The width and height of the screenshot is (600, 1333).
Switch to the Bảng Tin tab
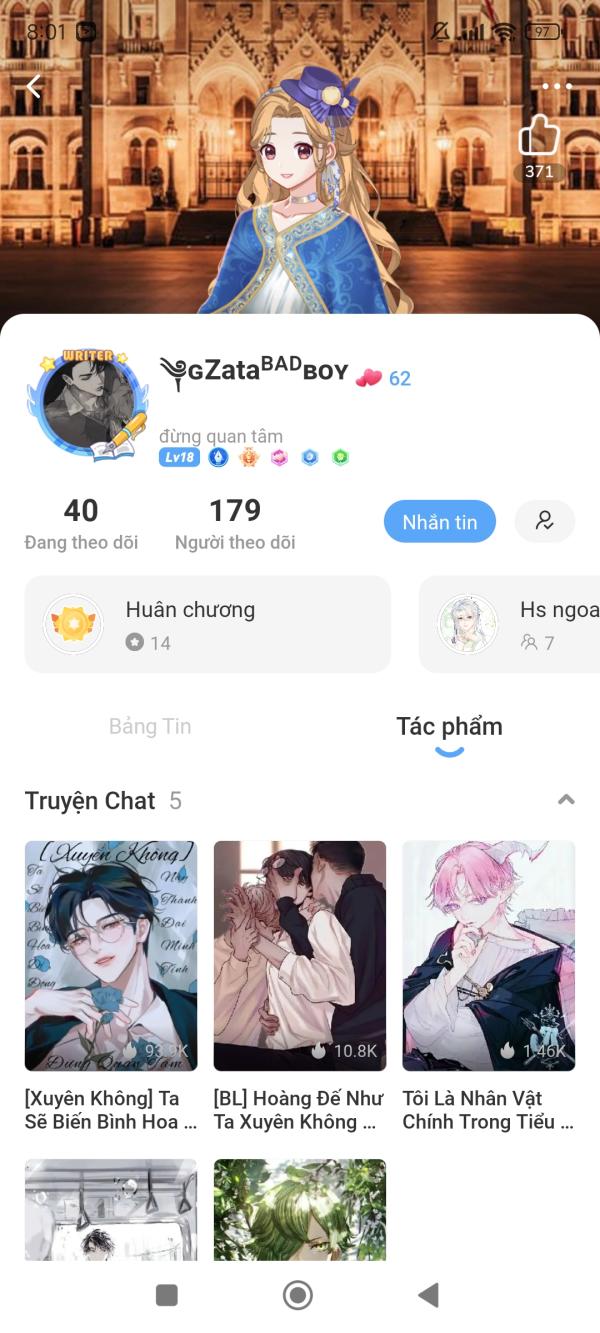pos(150,727)
